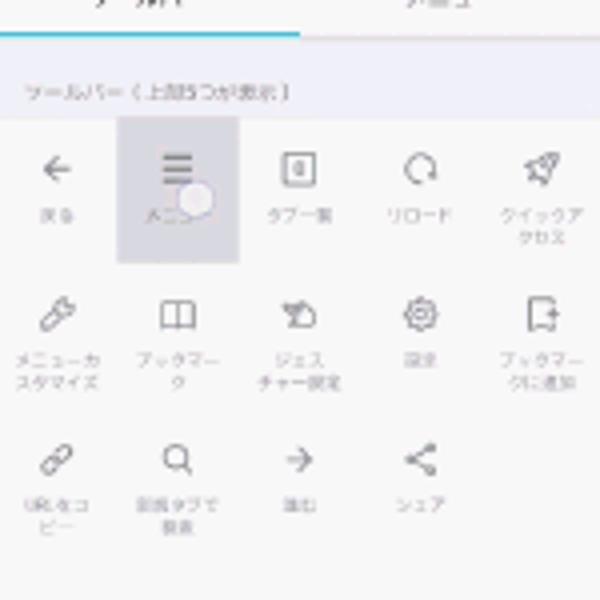
Task: Tap the 設定 gear item
Action: point(420,332)
